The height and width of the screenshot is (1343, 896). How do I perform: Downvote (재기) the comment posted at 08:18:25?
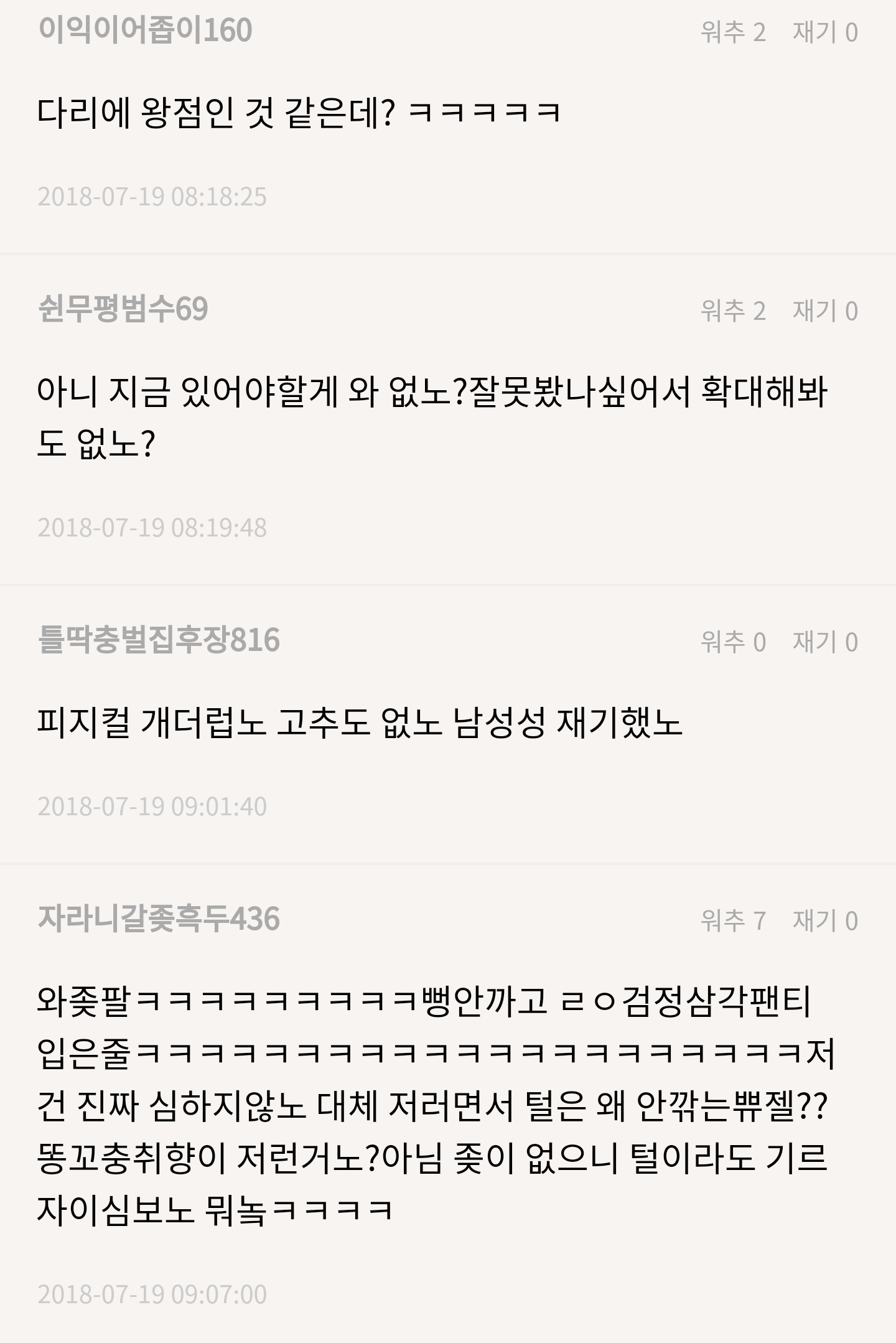(x=824, y=32)
